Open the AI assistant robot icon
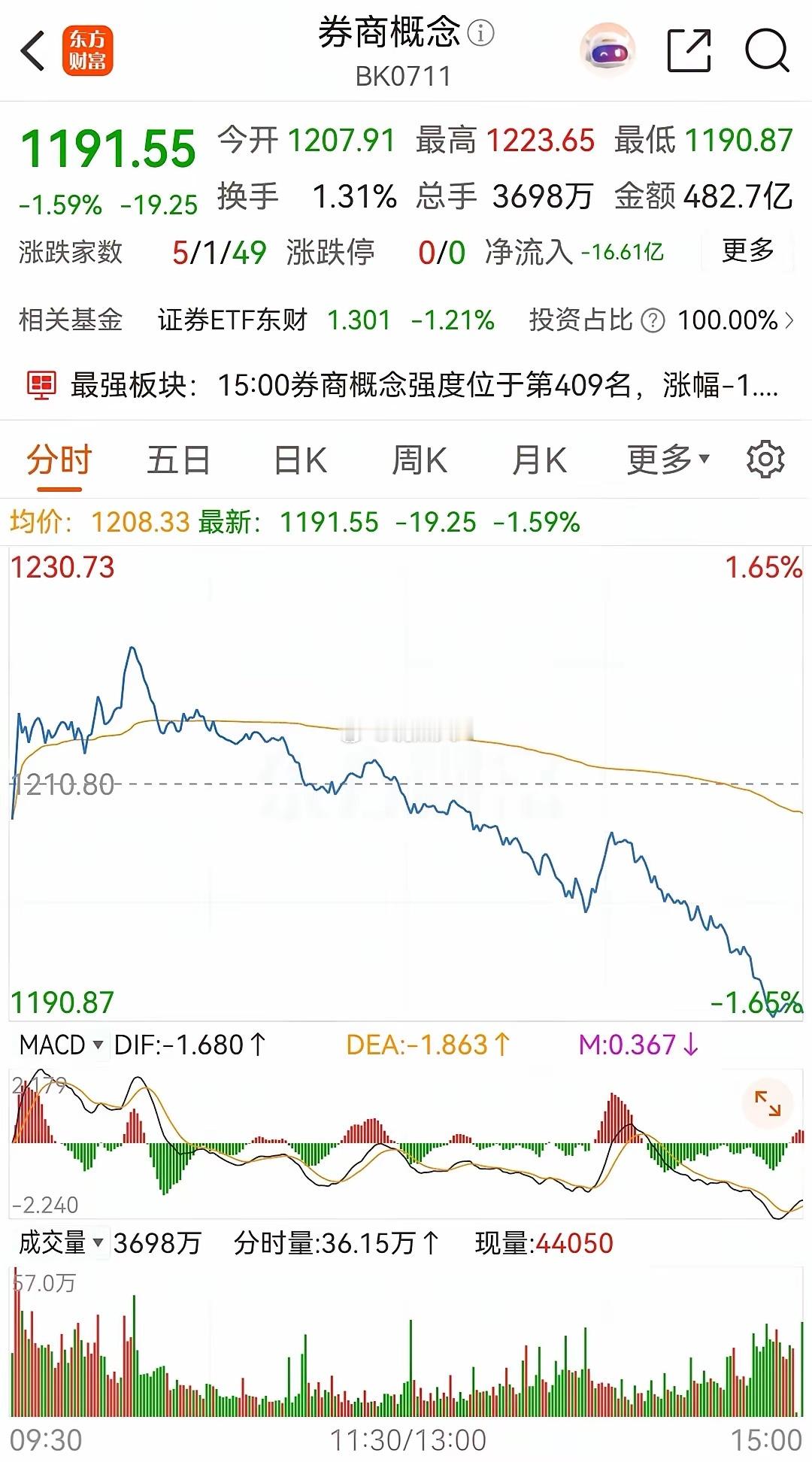Image resolution: width=812 pixels, height=1462 pixels. pos(607,50)
